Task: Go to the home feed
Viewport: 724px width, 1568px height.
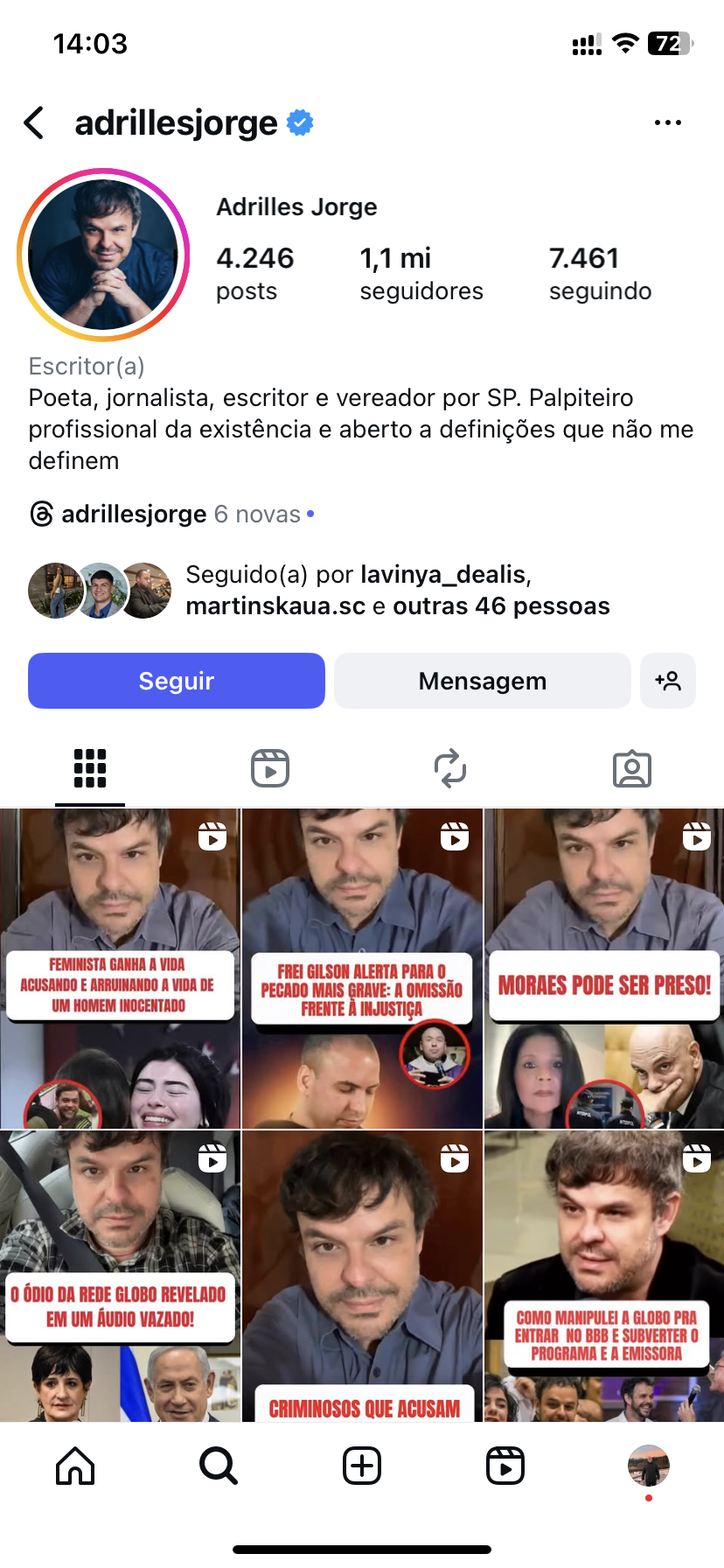Action: pos(75,1466)
